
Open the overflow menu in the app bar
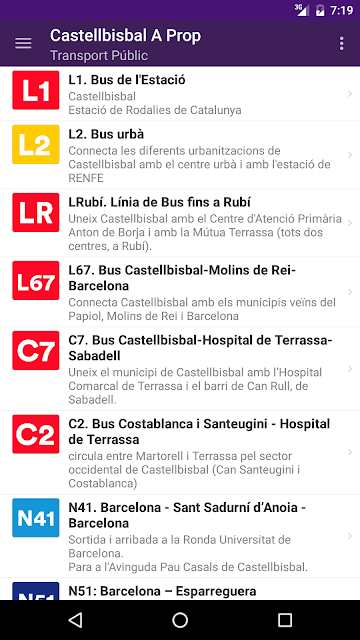click(x=341, y=43)
